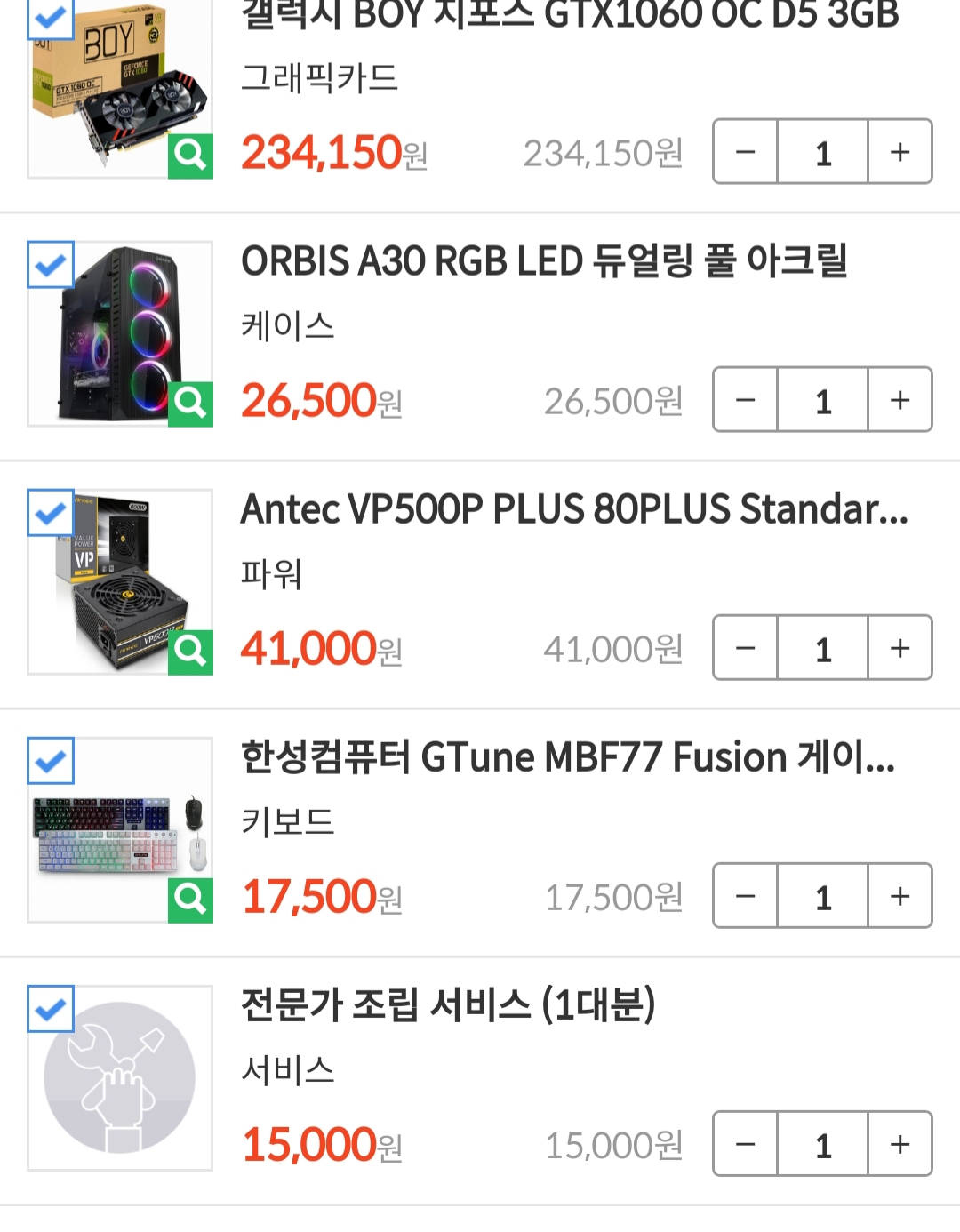Decrease quantity of GTX1060 graphics card
The width and height of the screenshot is (960, 1232).
[746, 152]
